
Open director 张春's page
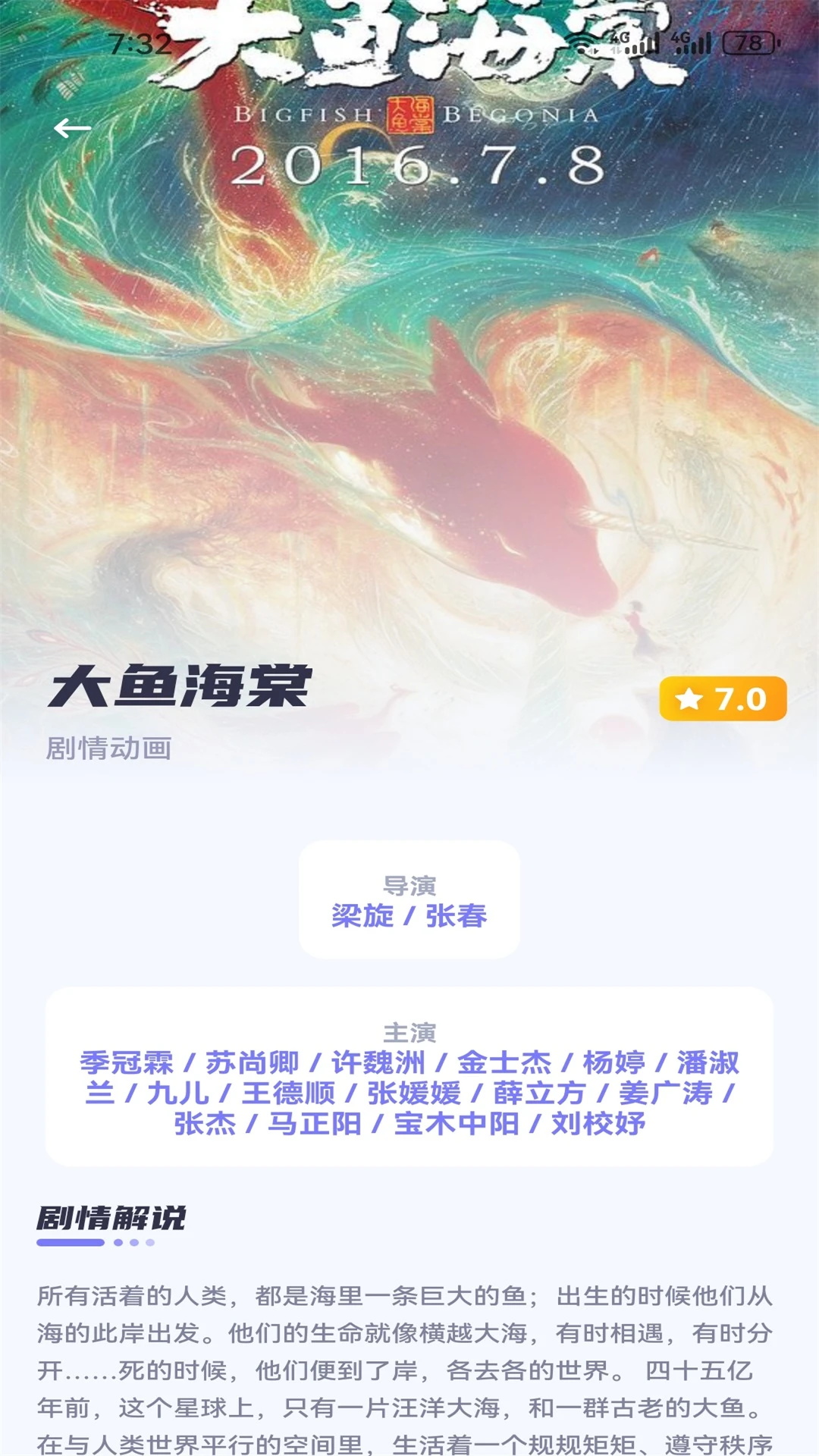[x=457, y=916]
